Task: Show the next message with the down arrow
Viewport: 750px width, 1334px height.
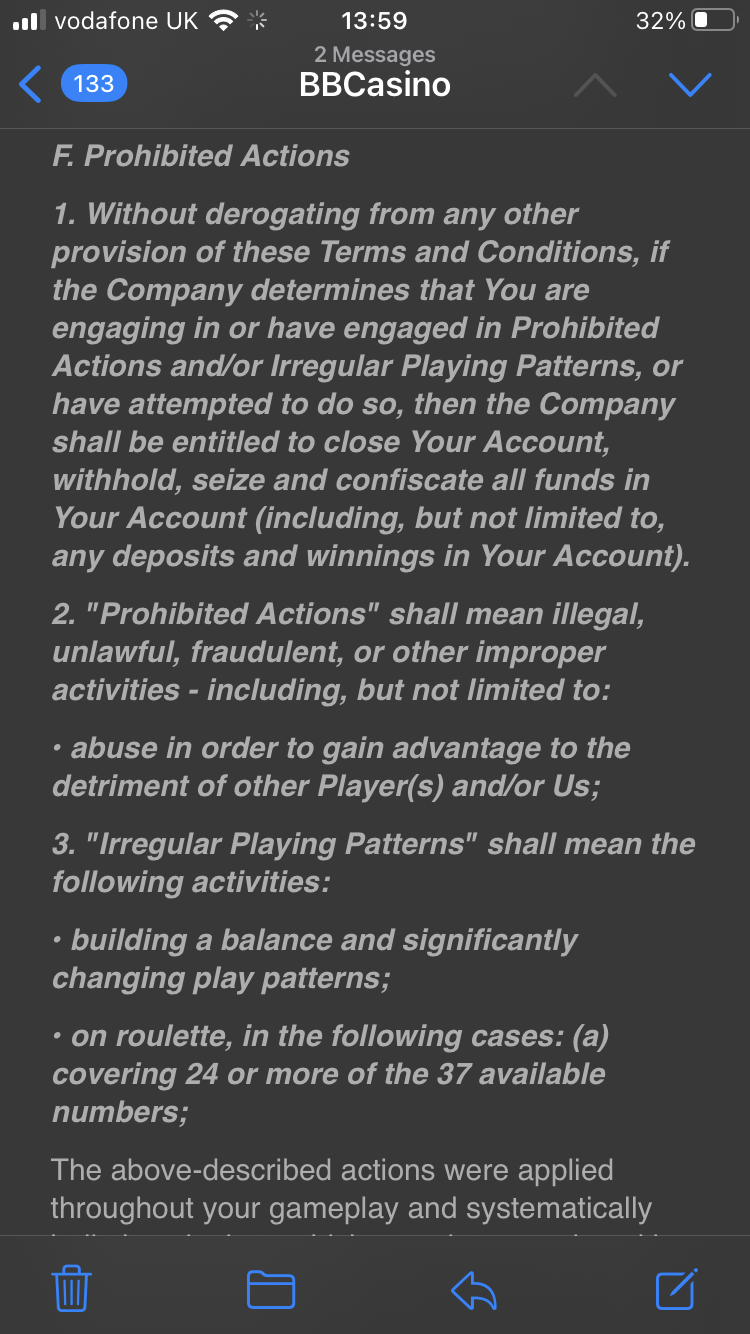Action: pos(690,85)
